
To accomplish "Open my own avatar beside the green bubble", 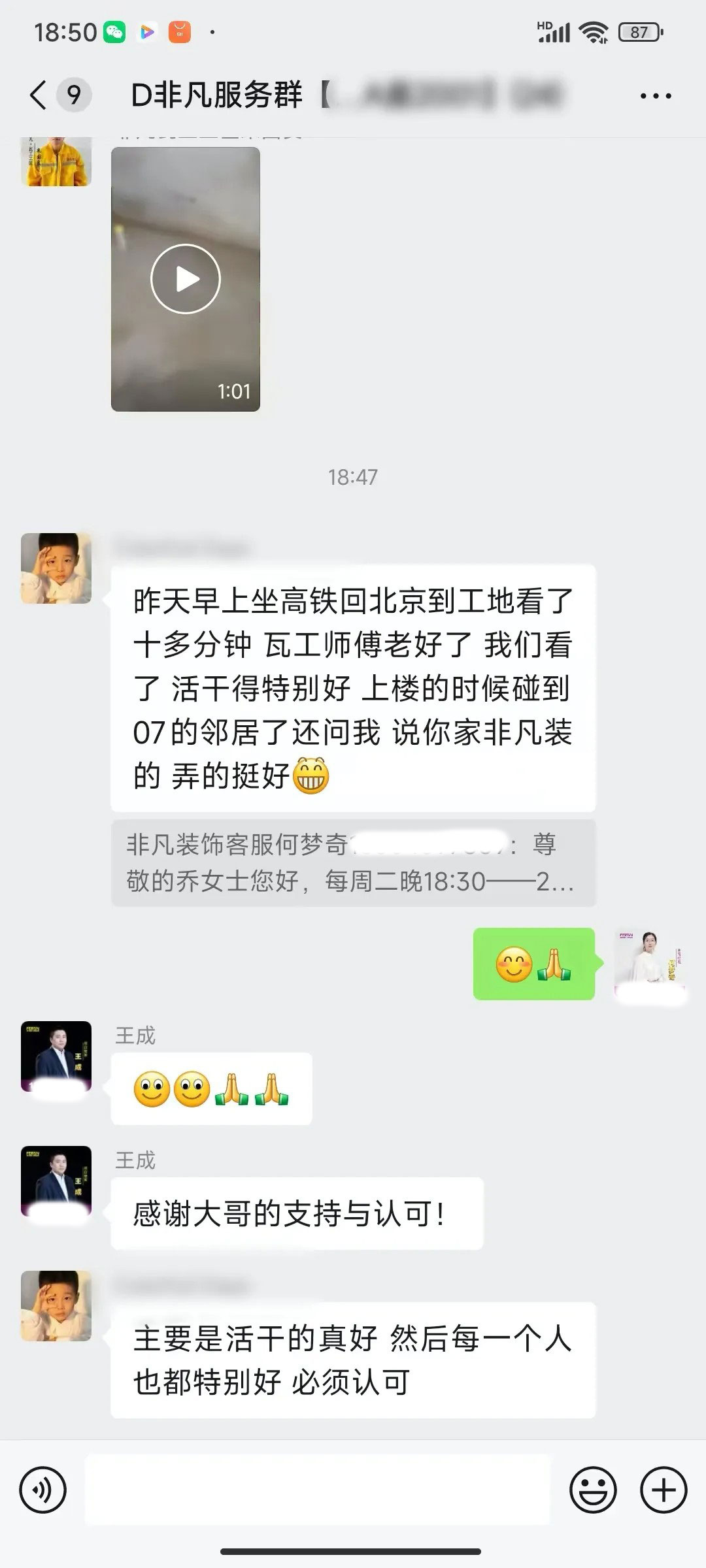I will 650,963.
